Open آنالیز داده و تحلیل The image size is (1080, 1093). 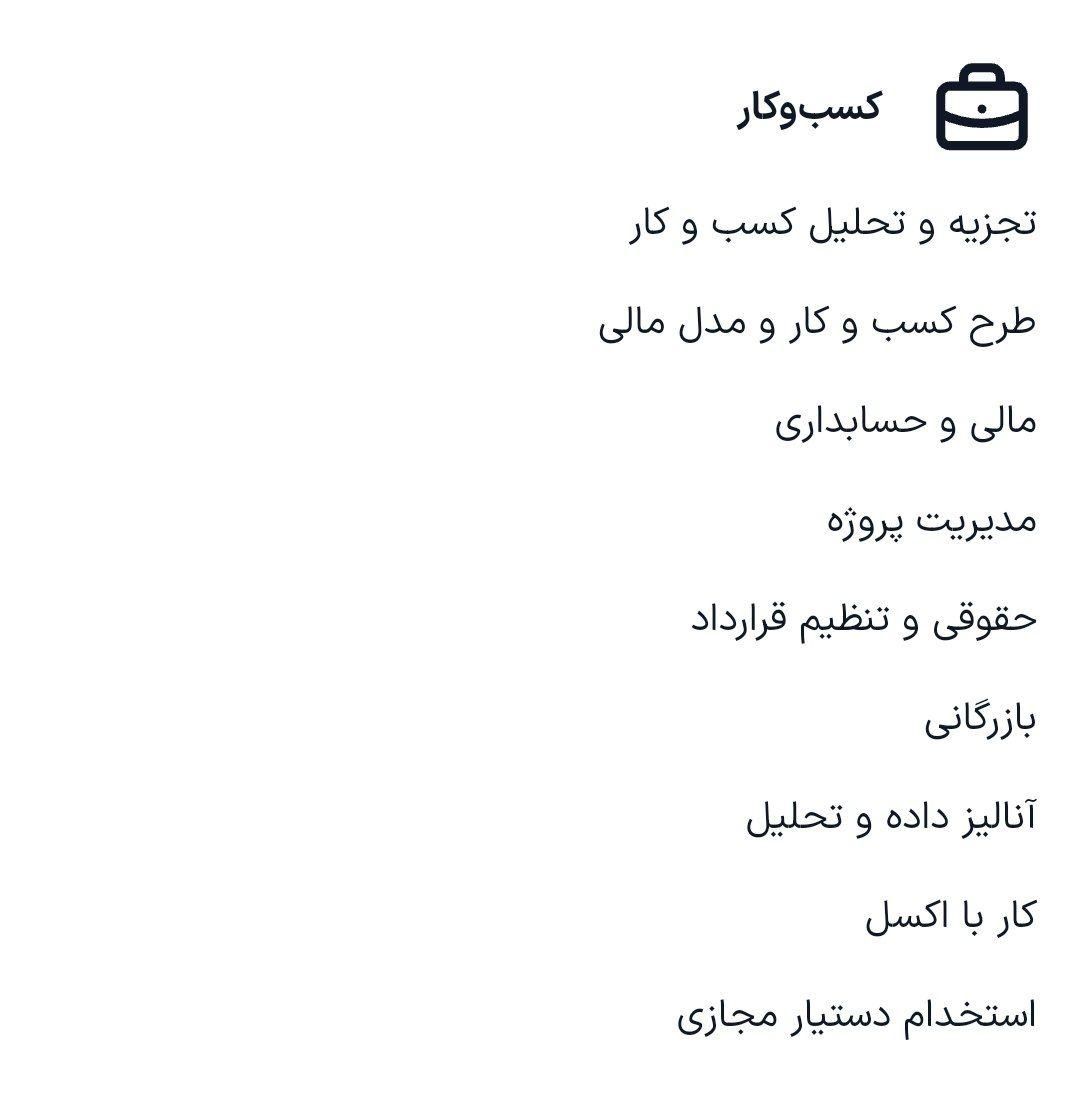pos(890,817)
